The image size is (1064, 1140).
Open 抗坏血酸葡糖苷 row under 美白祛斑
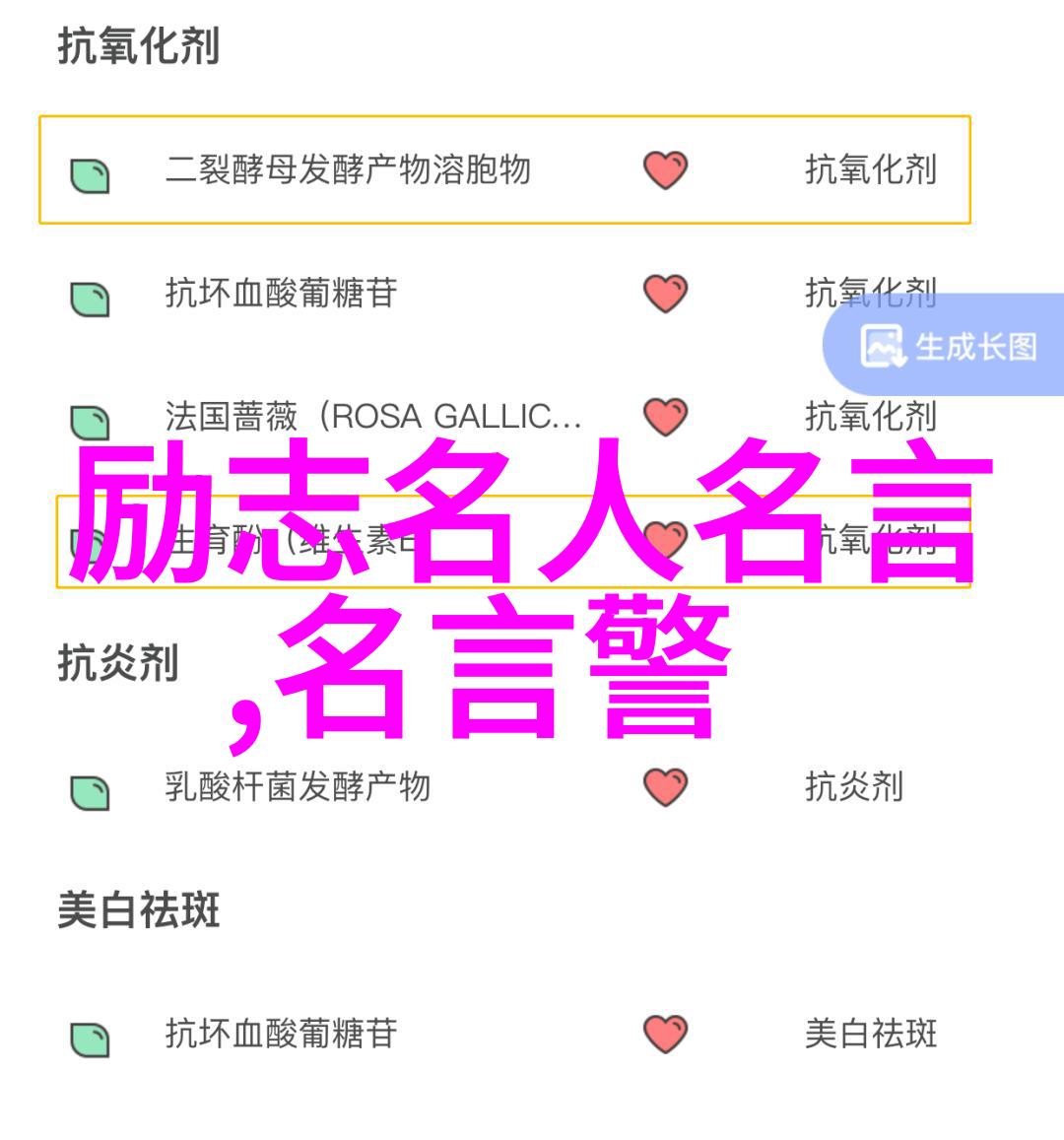tap(281, 1034)
